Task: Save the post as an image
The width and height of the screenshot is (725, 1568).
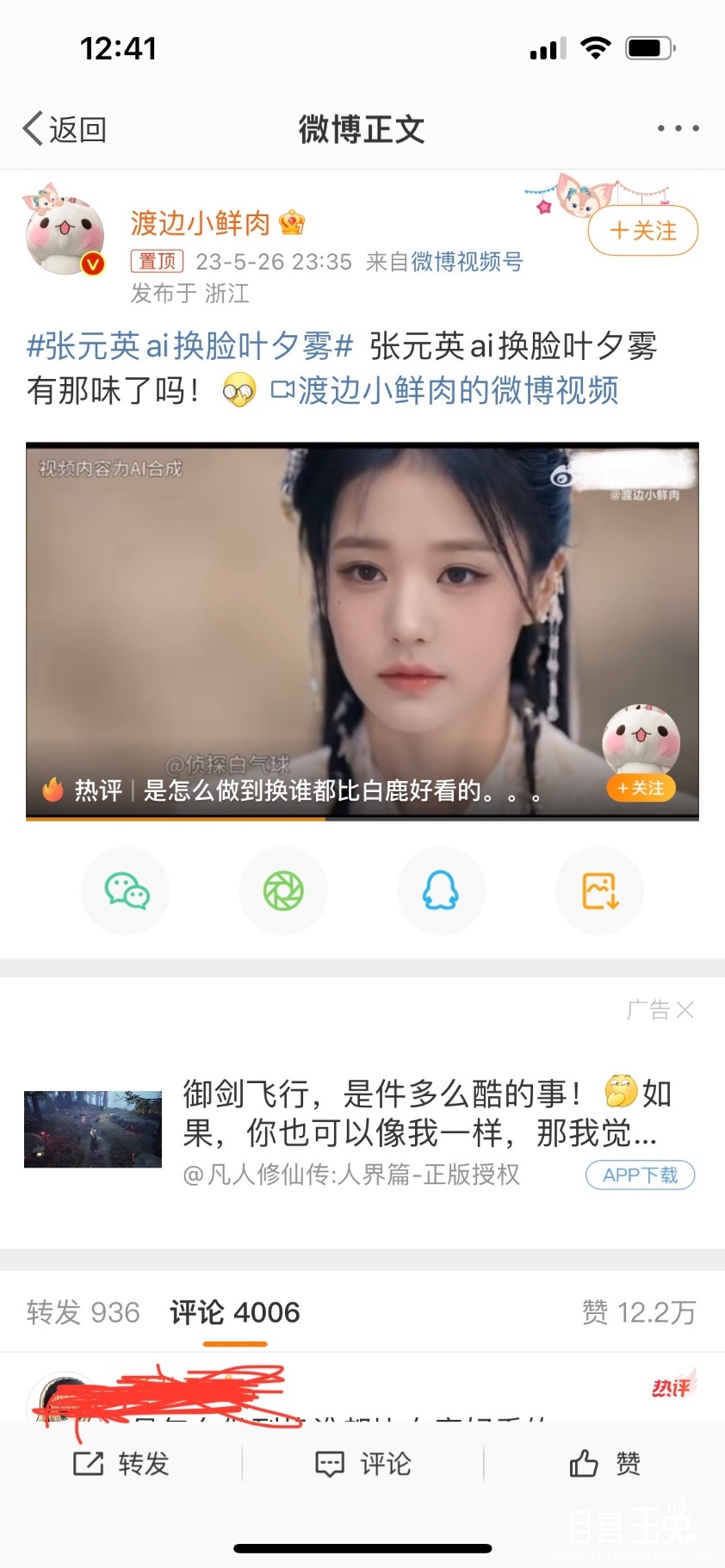Action: tap(599, 891)
